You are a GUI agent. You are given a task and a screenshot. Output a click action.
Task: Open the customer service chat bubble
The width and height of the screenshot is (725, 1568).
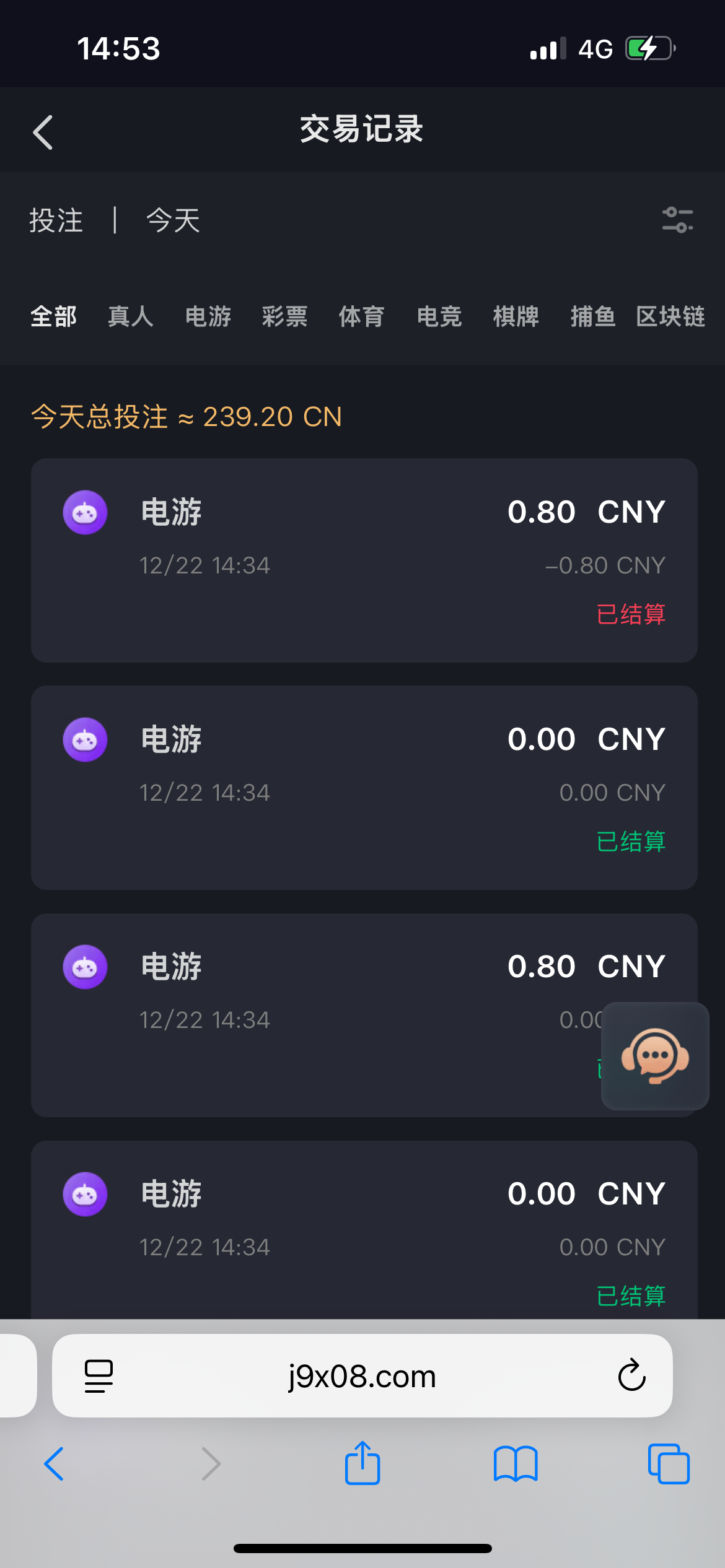point(655,1056)
